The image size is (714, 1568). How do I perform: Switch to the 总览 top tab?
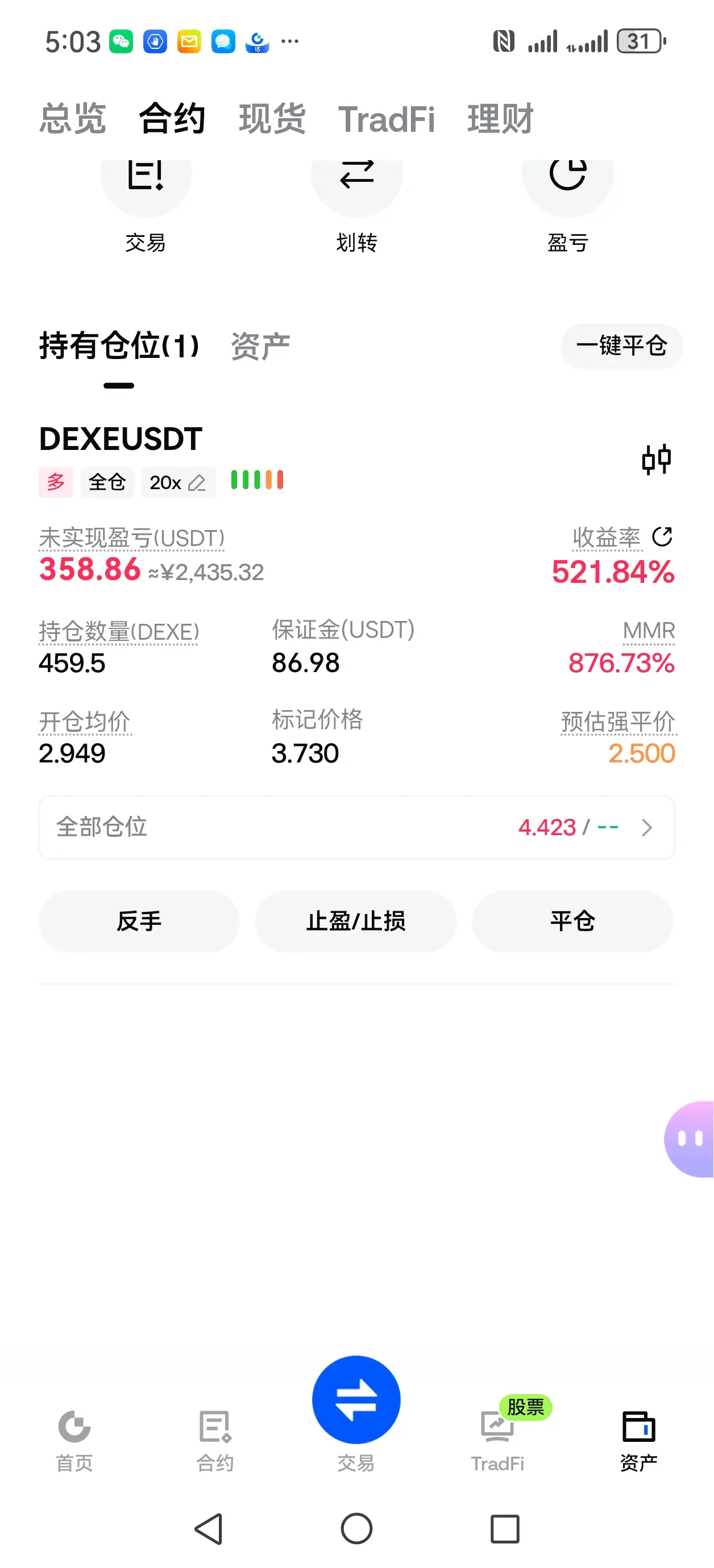[73, 118]
